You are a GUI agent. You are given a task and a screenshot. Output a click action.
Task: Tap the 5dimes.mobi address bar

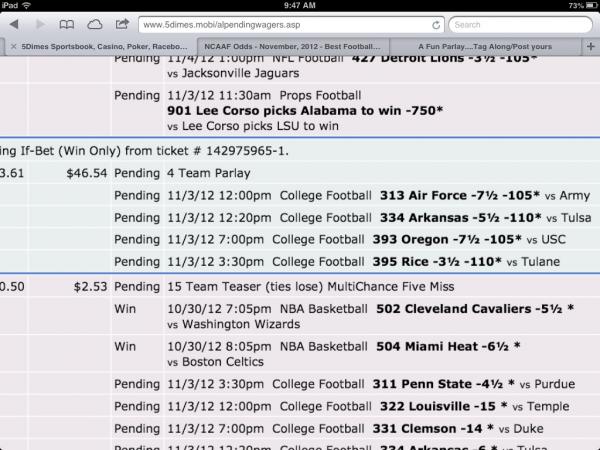(285, 24)
